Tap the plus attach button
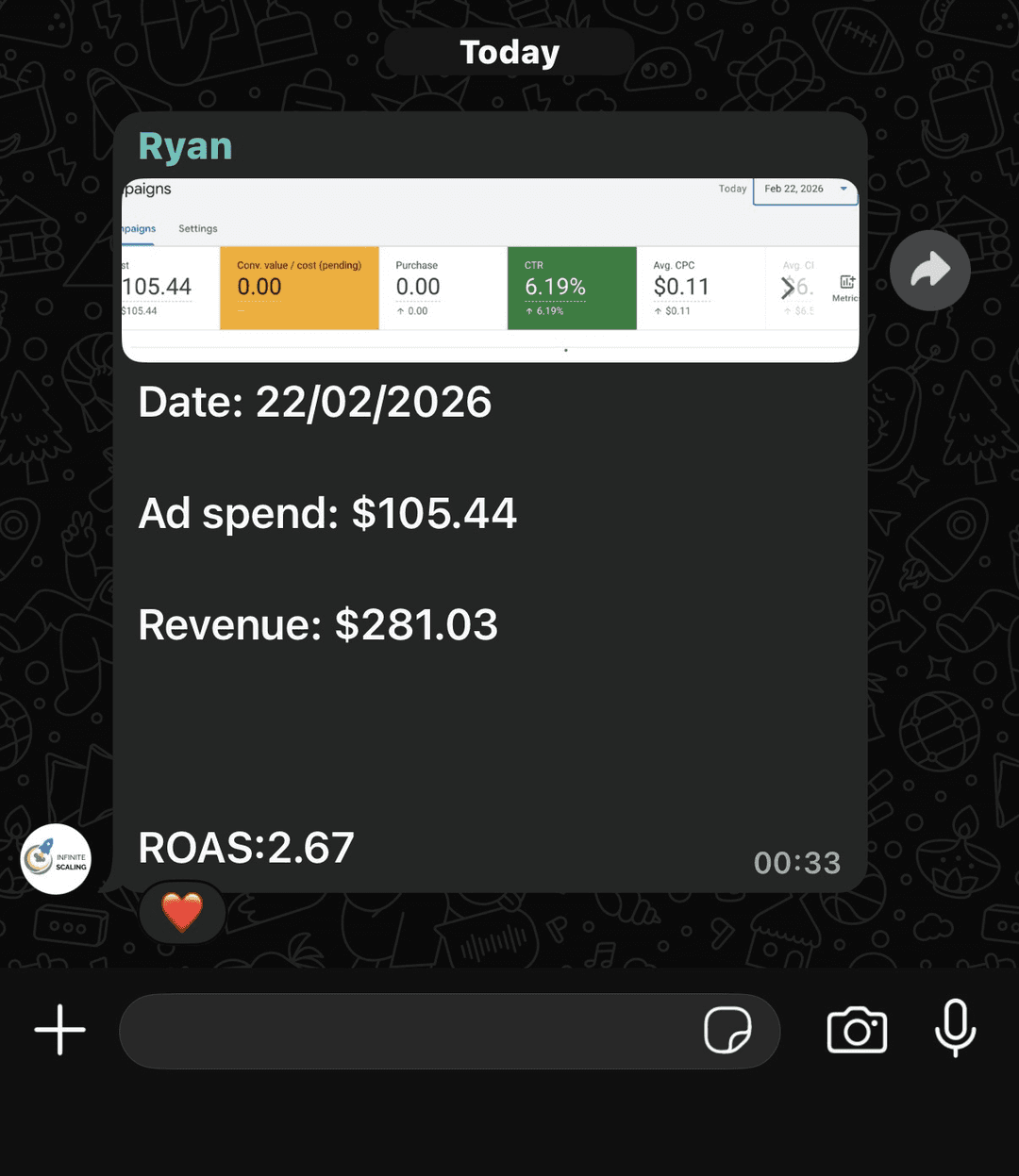 click(60, 1030)
